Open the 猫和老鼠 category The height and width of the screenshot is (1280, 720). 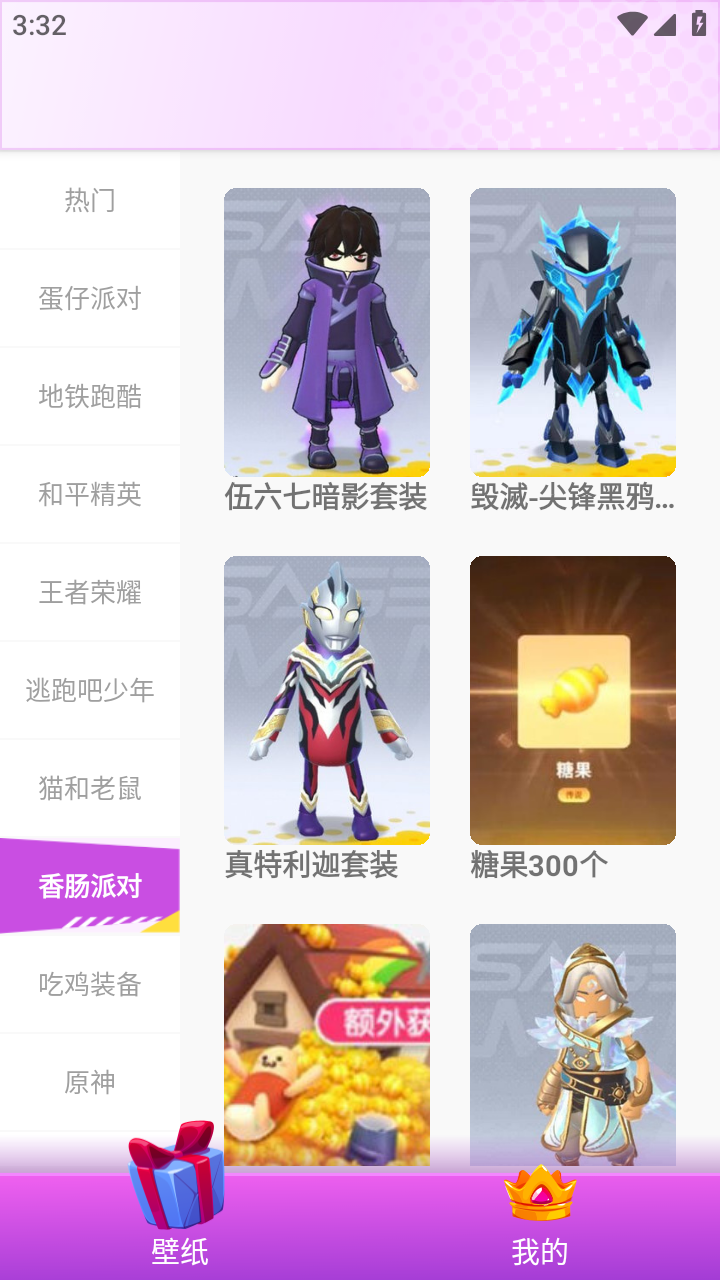[x=90, y=788]
